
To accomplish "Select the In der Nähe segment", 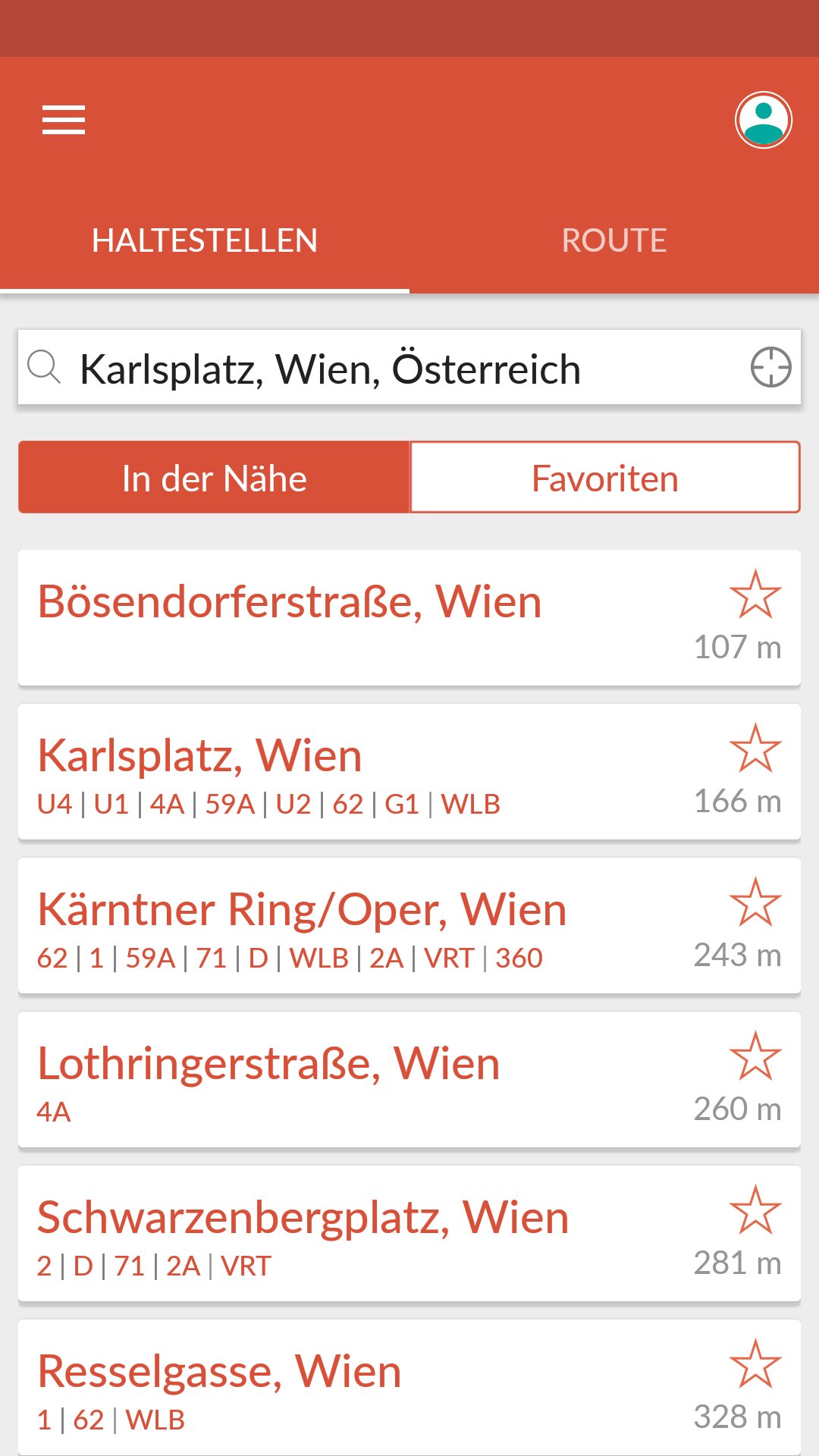I will click(x=215, y=479).
